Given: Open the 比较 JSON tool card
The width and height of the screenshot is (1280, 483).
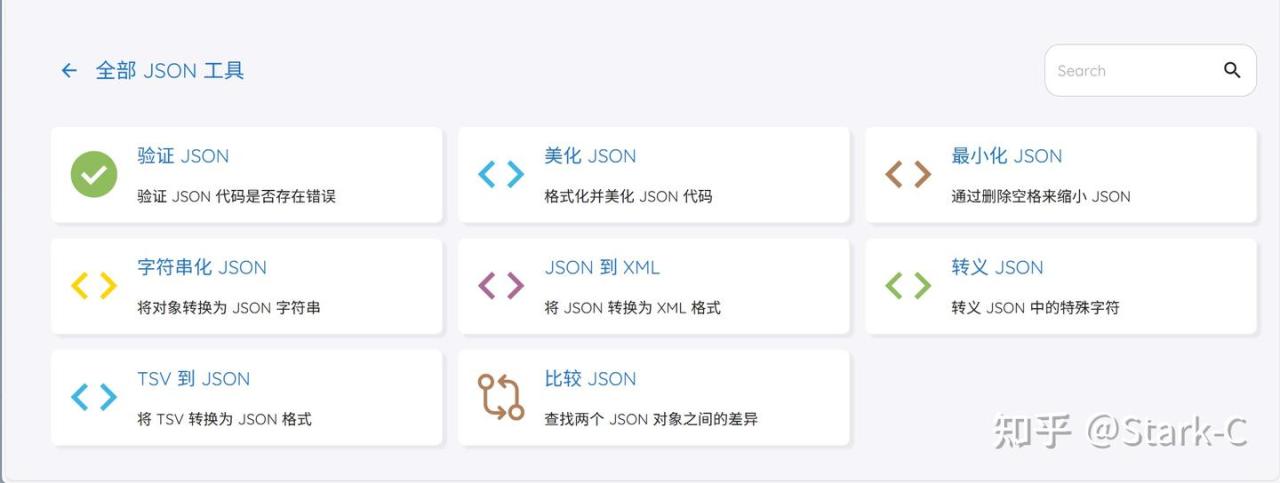Looking at the screenshot, I should click(x=653, y=397).
